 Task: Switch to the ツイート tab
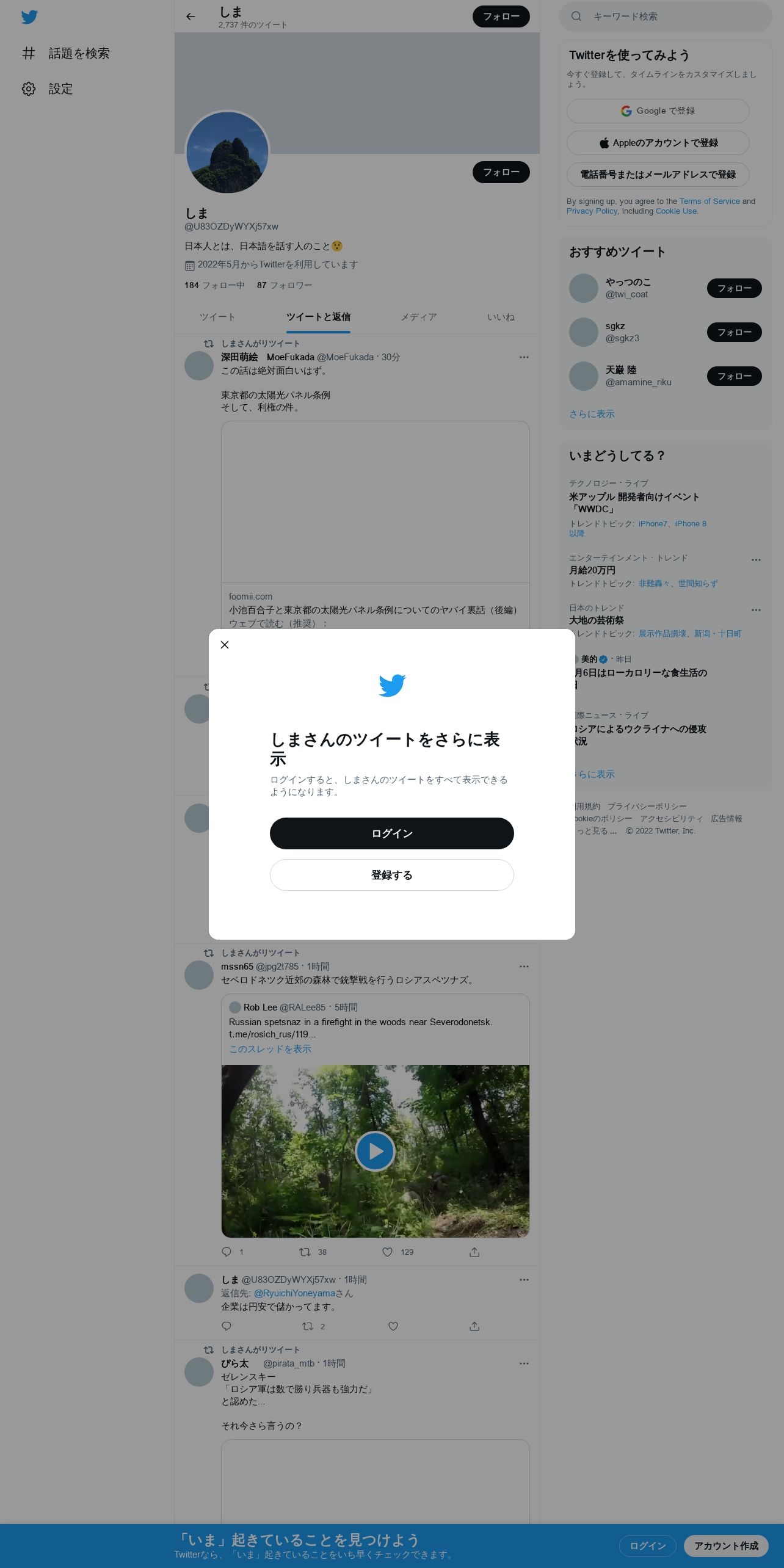pos(217,317)
